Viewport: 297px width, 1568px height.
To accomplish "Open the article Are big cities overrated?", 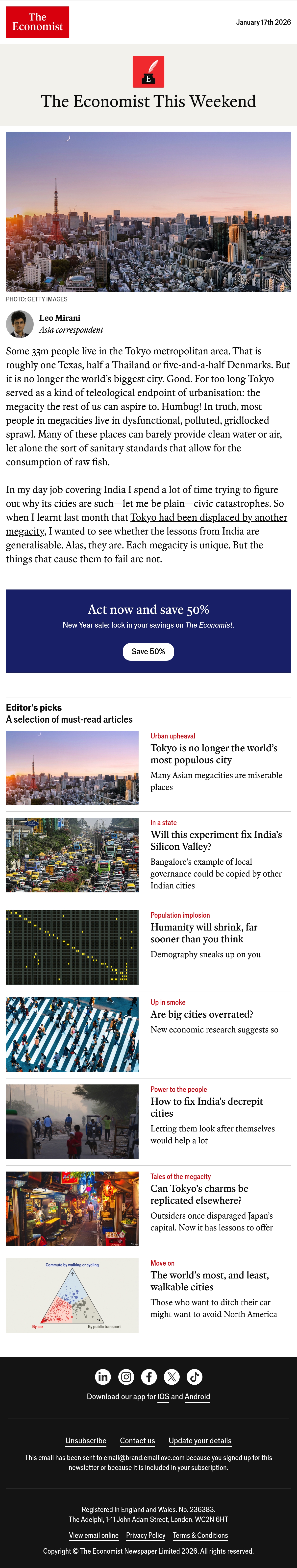I will (x=201, y=1014).
